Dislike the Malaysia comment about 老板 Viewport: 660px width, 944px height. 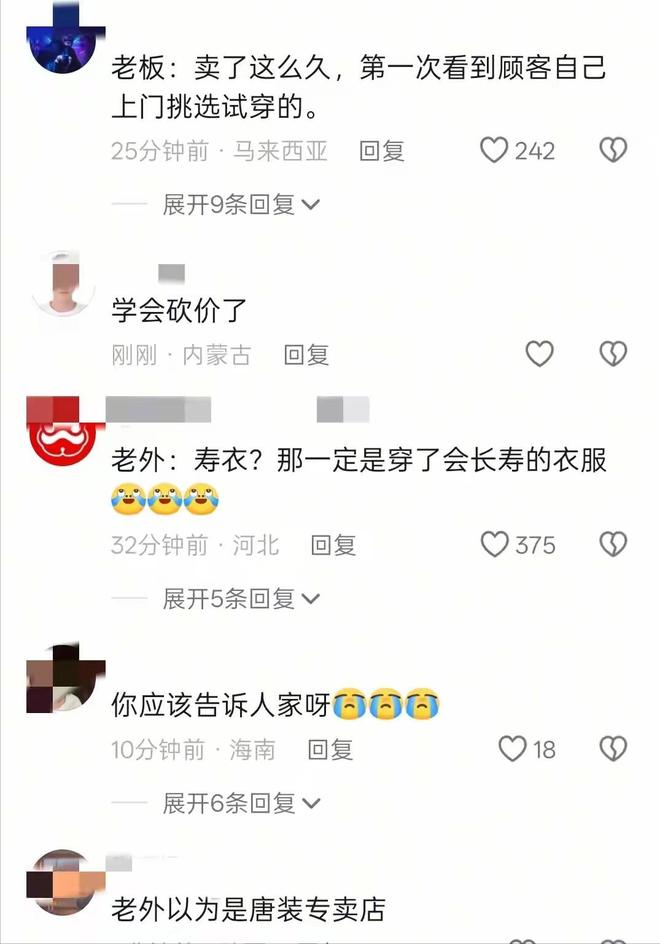[612, 151]
